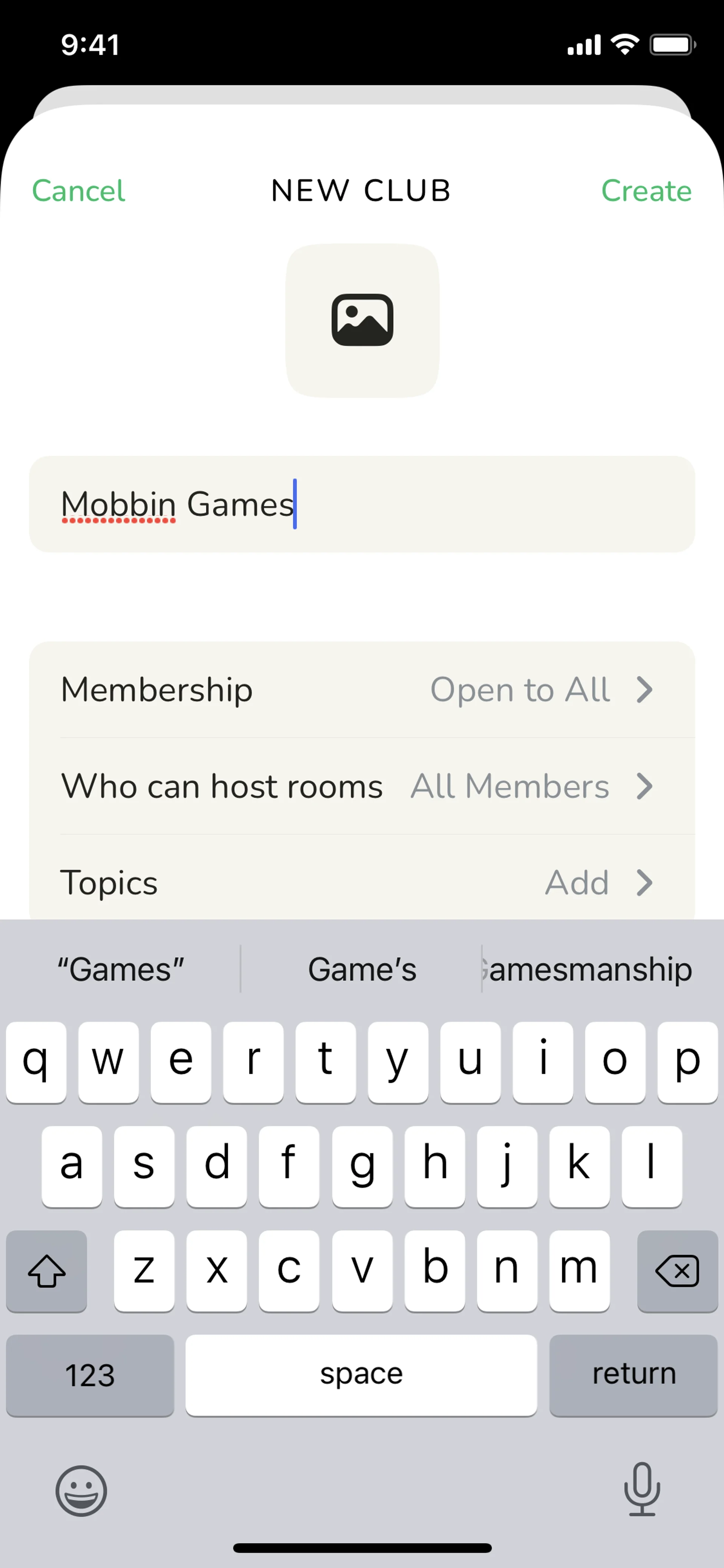This screenshot has height=1568, width=724.
Task: Tap Create to make the club
Action: coord(646,190)
